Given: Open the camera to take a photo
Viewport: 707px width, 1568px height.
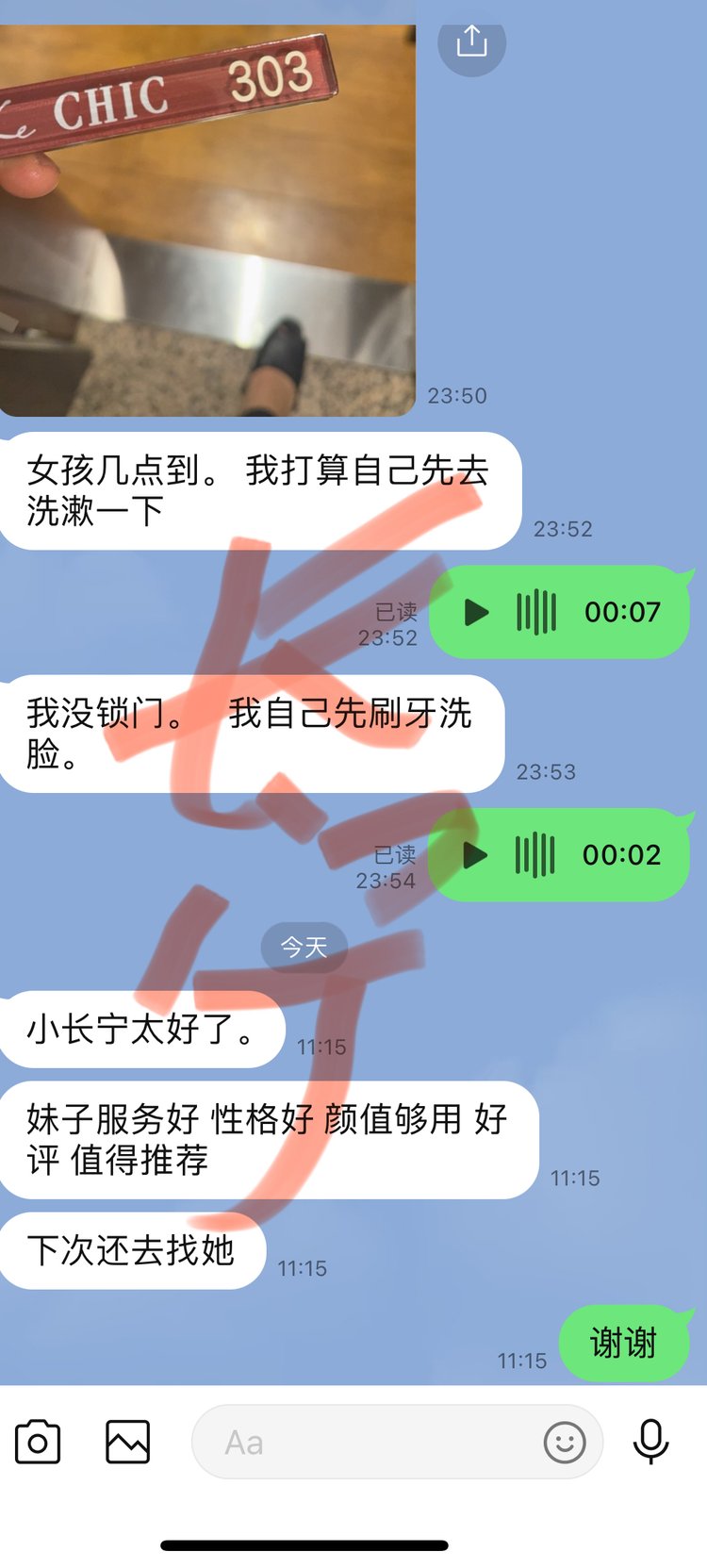Looking at the screenshot, I should pyautogui.click(x=38, y=1443).
